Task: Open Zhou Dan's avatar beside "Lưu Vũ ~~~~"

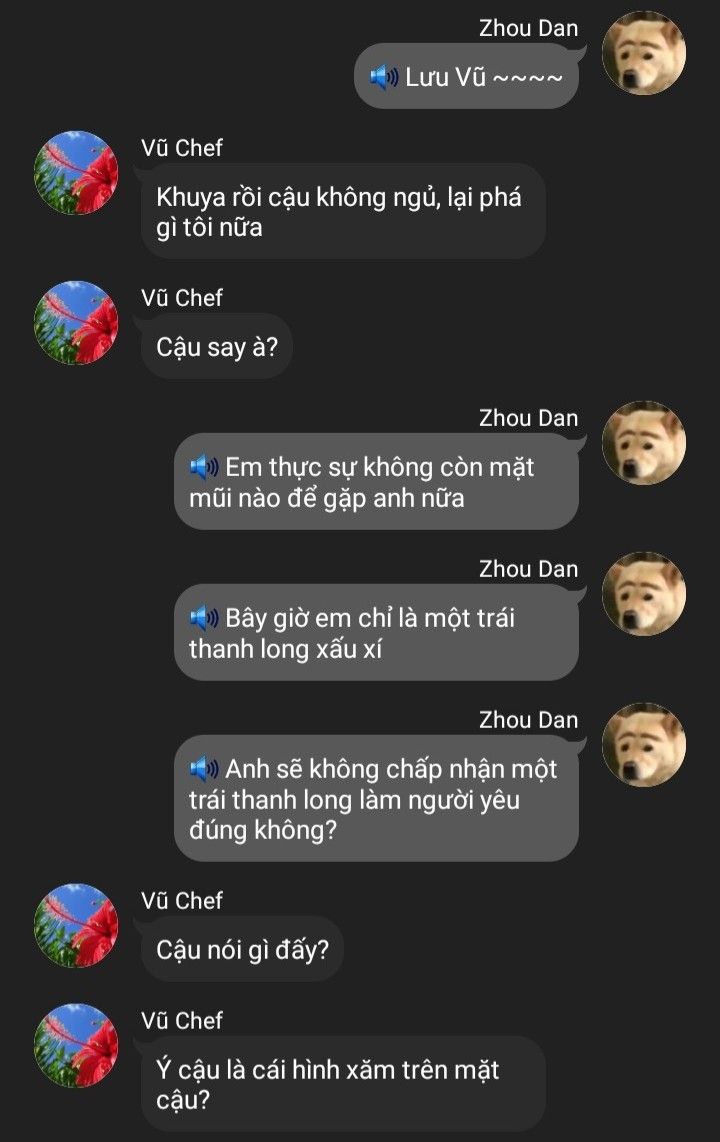Action: point(644,53)
